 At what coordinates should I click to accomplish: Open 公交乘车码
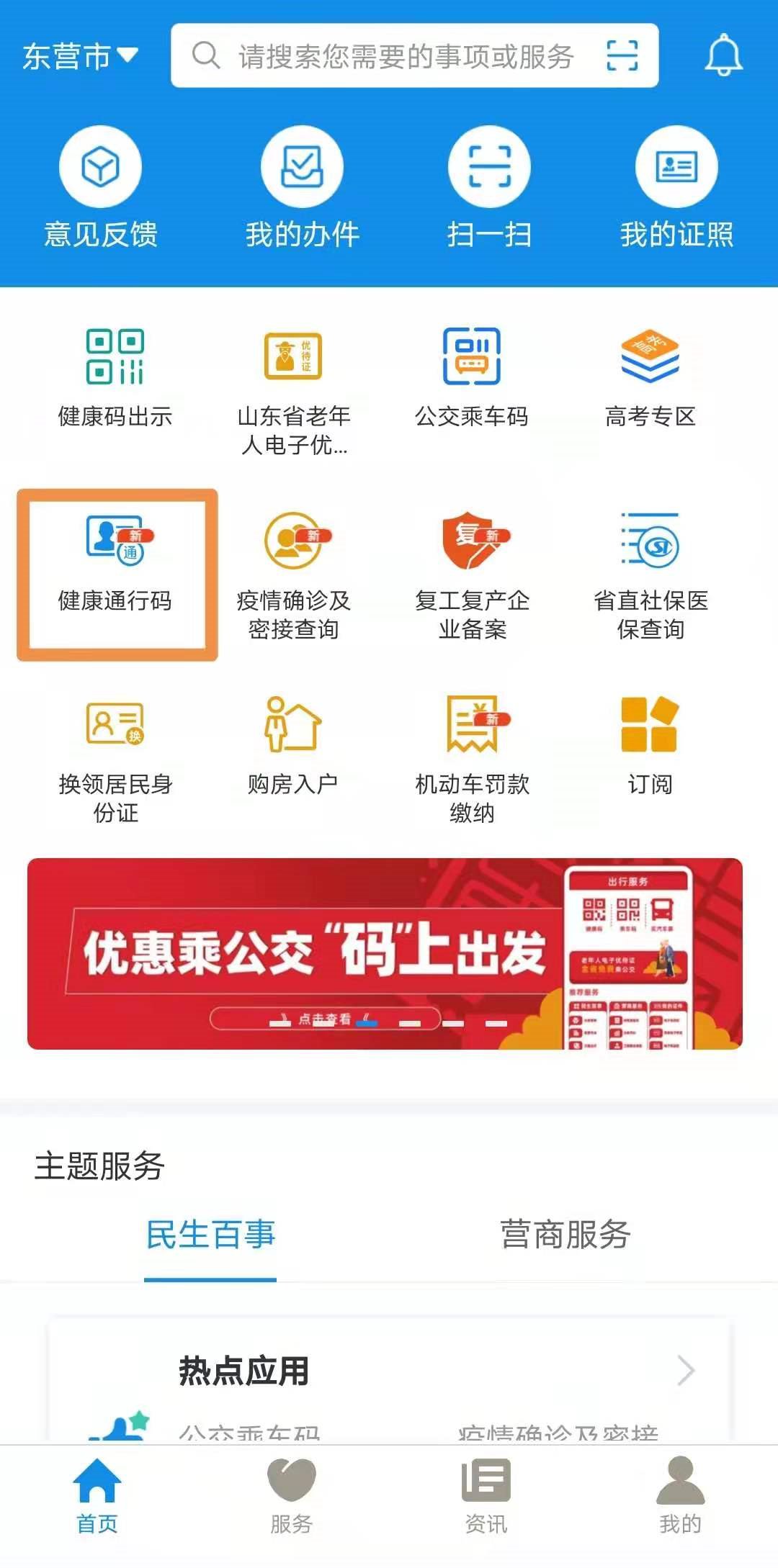472,378
